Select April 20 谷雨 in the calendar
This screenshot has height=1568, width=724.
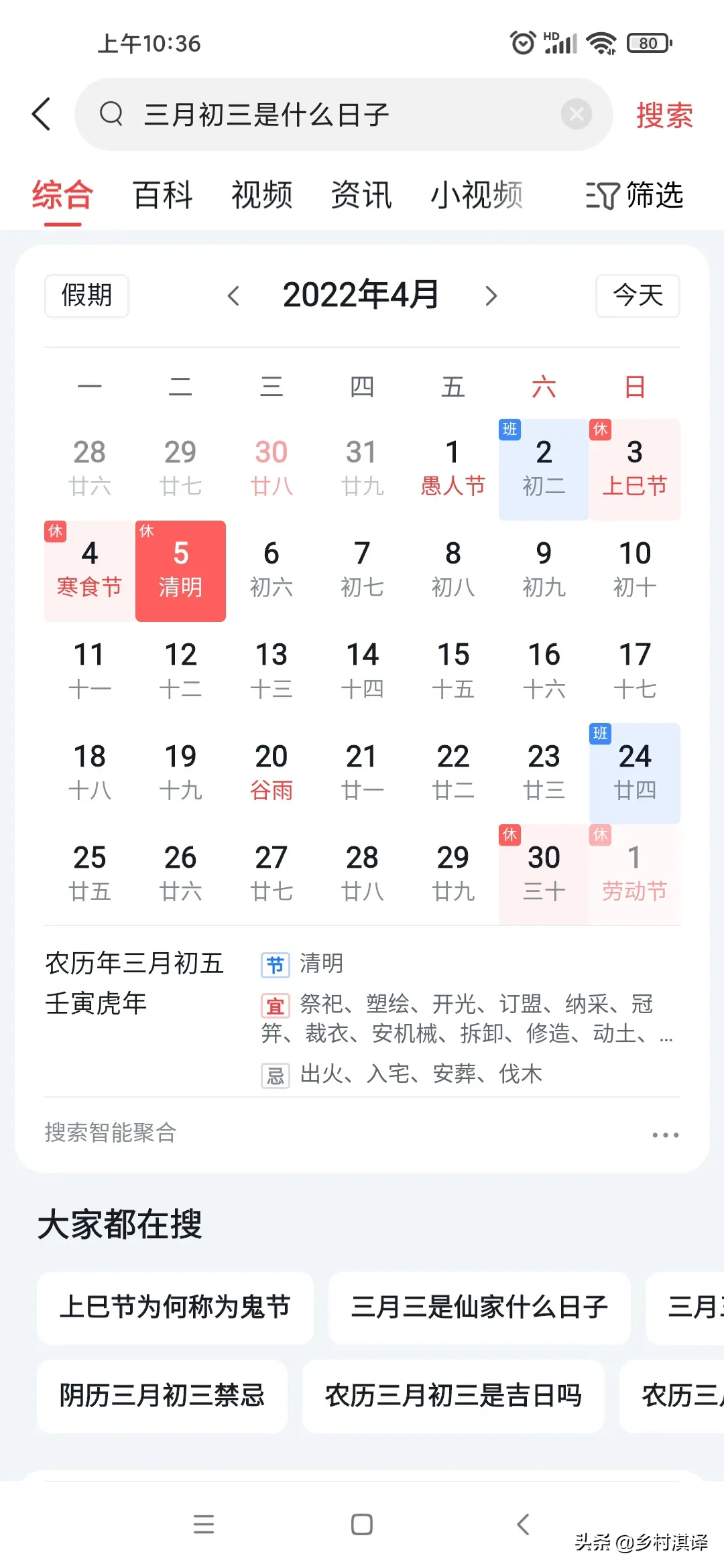[271, 773]
